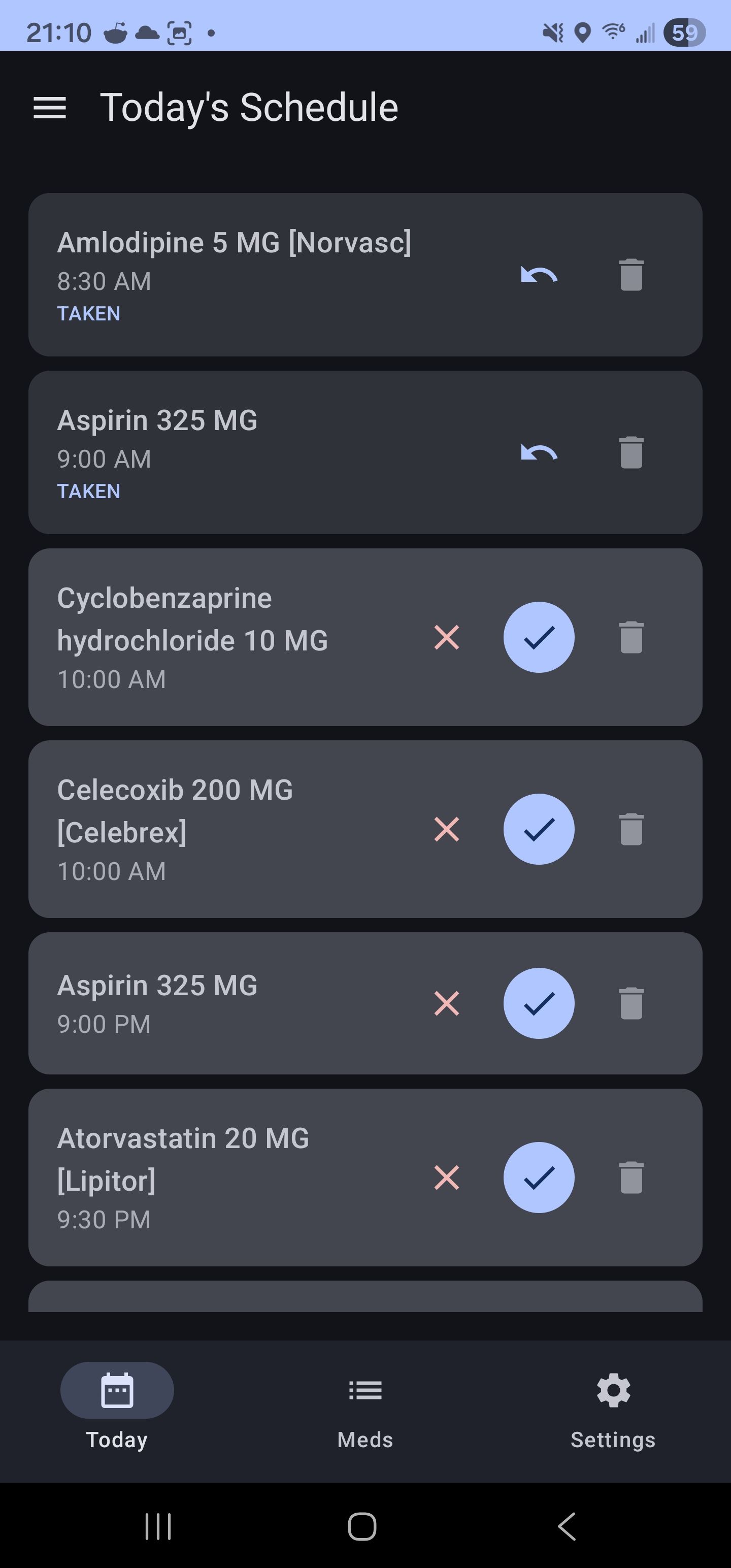Screen dimensions: 731x1568
Task: Delete the Aspirin 9:00 PM entry
Action: coord(631,1003)
